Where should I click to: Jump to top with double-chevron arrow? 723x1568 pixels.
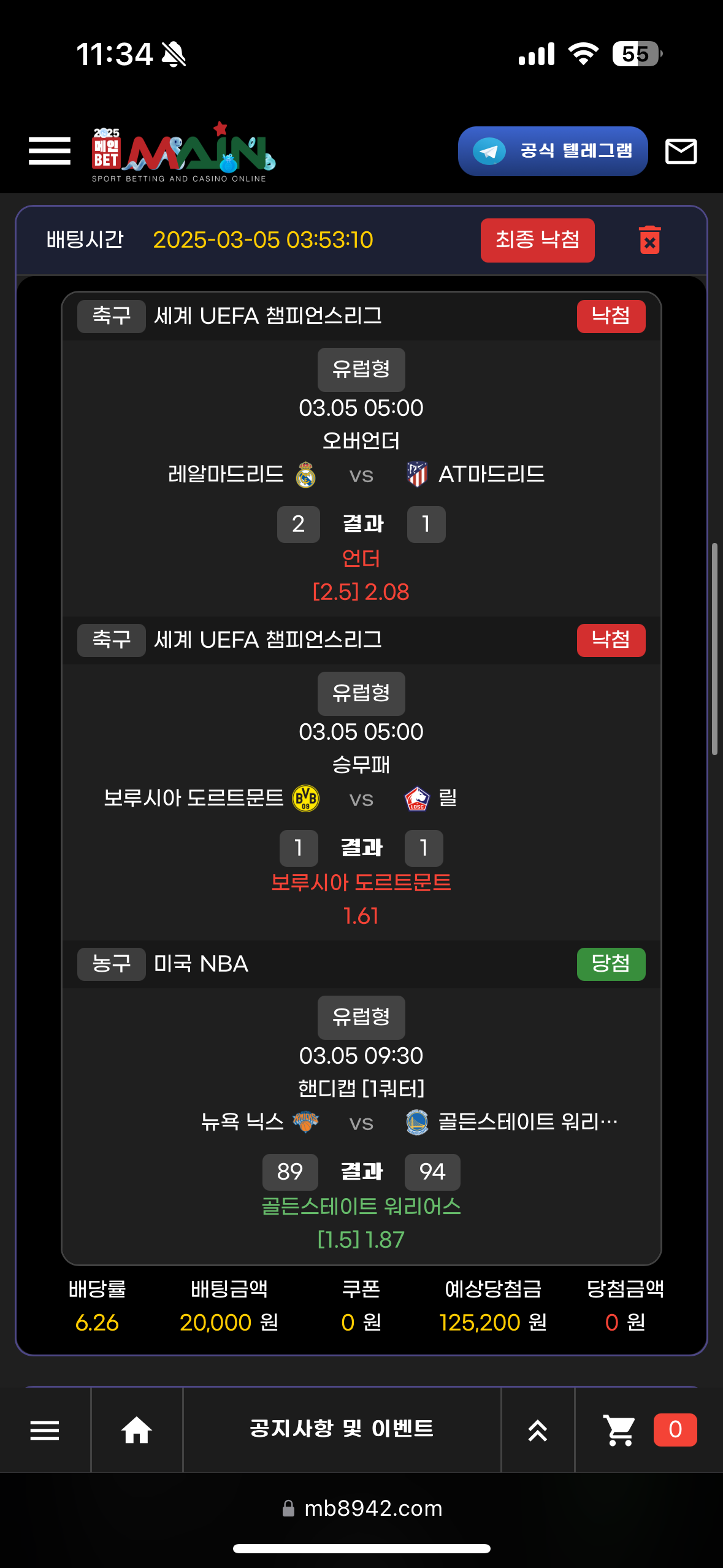(x=538, y=1430)
